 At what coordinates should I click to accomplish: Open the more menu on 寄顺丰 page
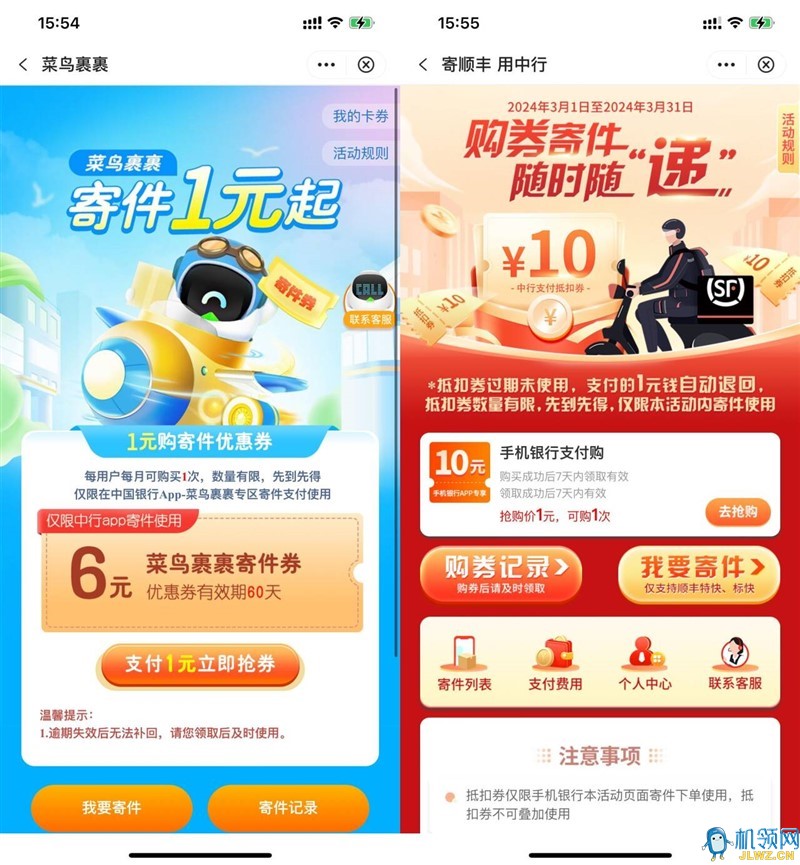click(727, 65)
